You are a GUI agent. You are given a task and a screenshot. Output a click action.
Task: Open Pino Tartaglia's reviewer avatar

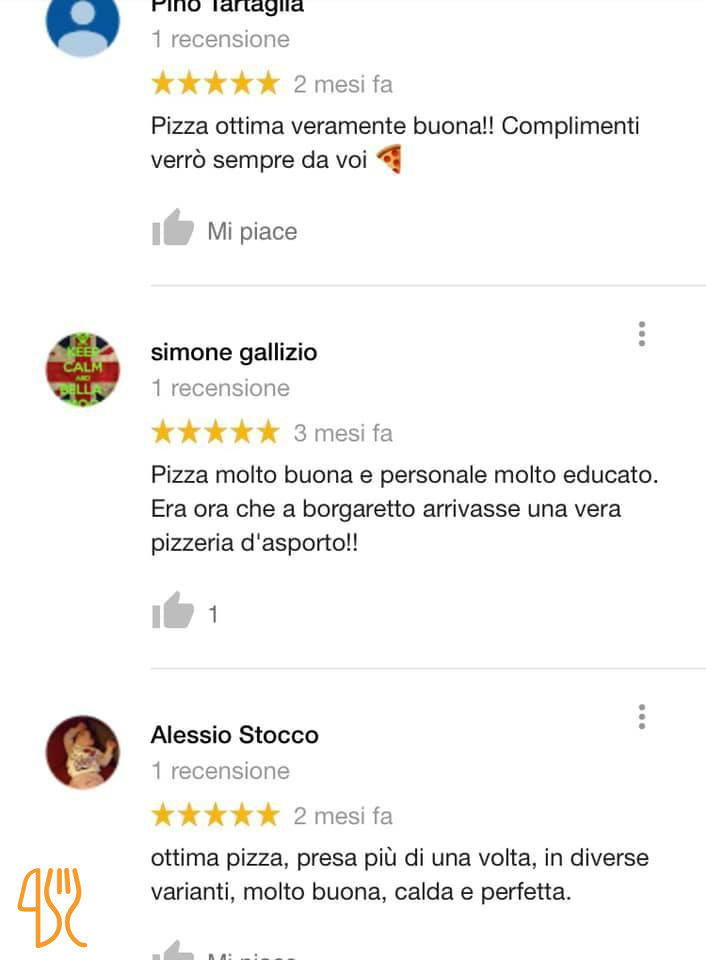click(x=83, y=22)
